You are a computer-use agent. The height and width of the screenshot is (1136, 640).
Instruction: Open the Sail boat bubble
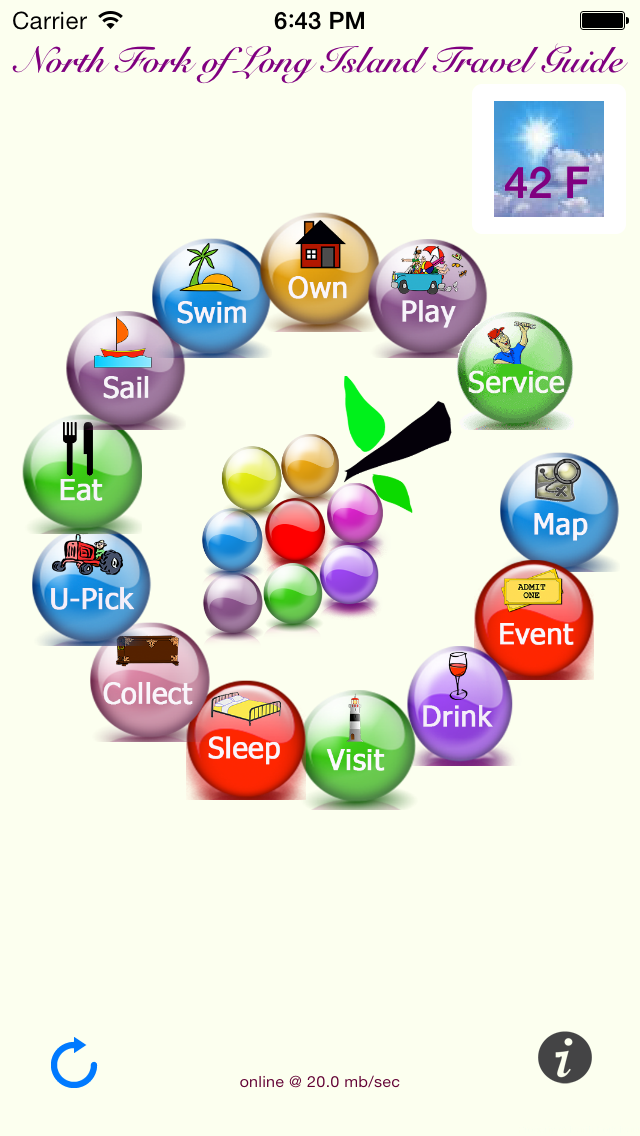click(x=126, y=371)
